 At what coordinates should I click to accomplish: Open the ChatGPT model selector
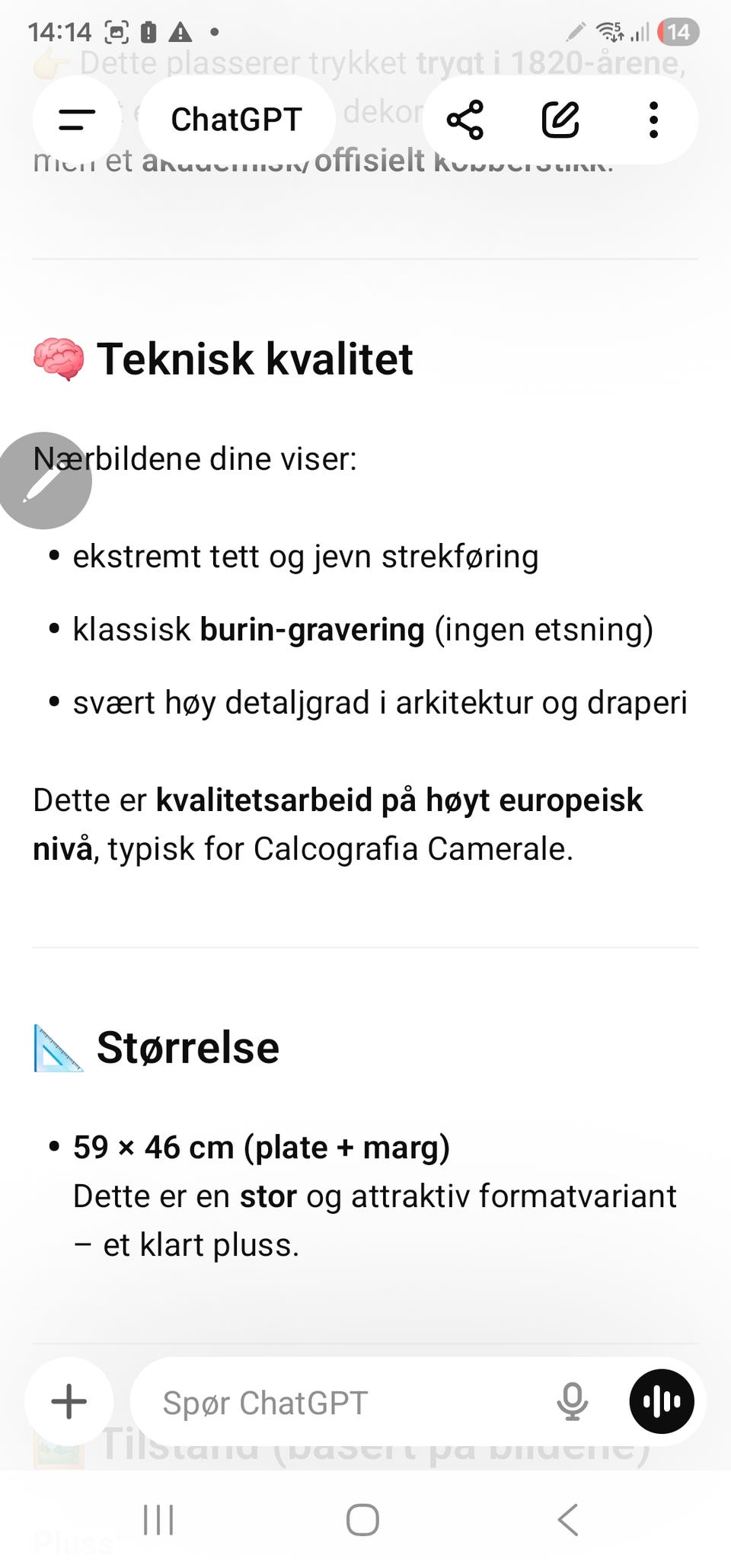237,118
